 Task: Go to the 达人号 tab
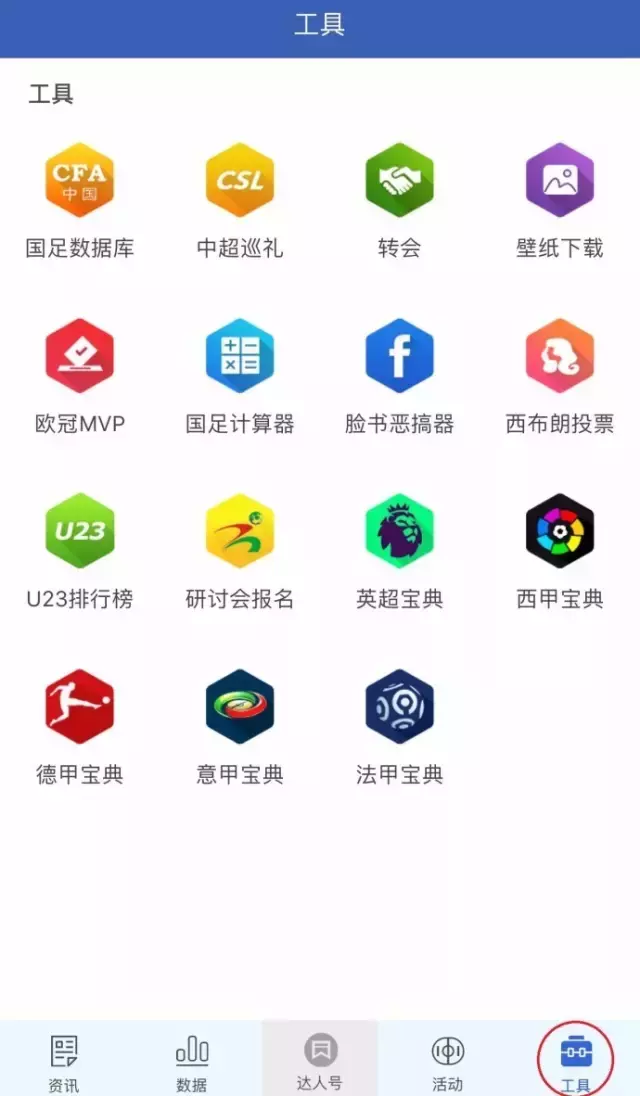[x=320, y=1060]
